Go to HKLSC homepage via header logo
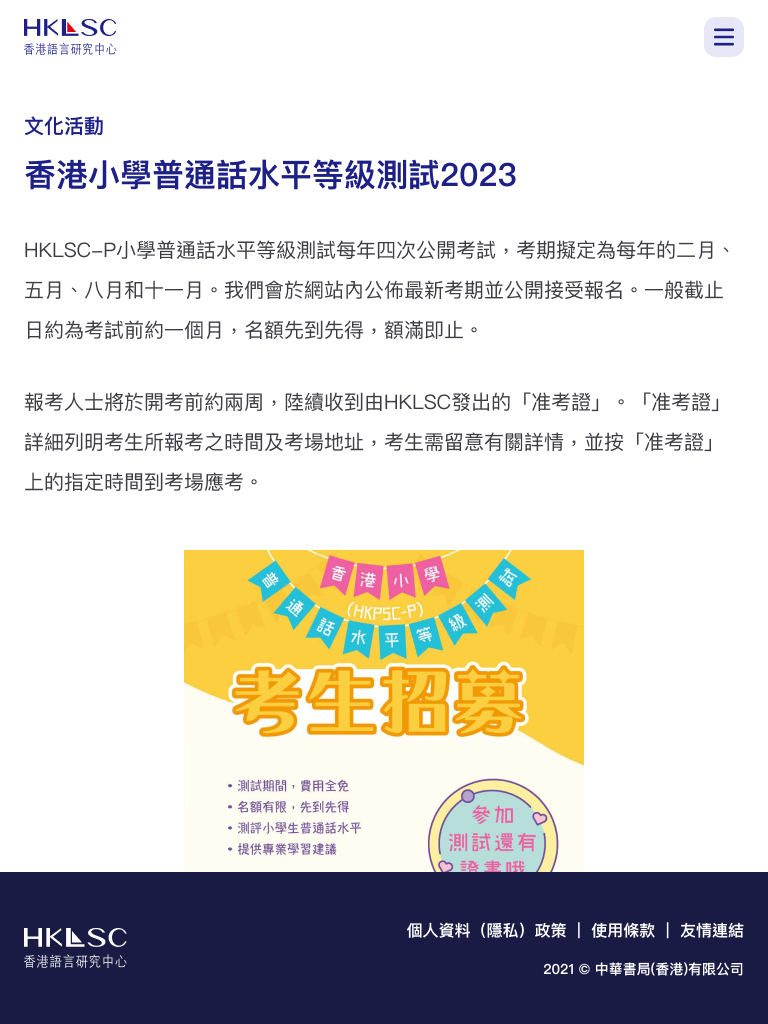This screenshot has height=1024, width=768. pyautogui.click(x=70, y=37)
